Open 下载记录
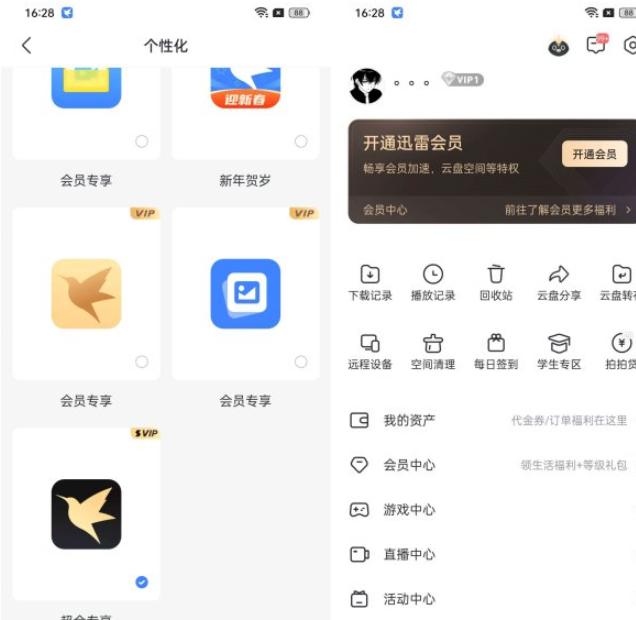The image size is (636, 620). pos(370,282)
